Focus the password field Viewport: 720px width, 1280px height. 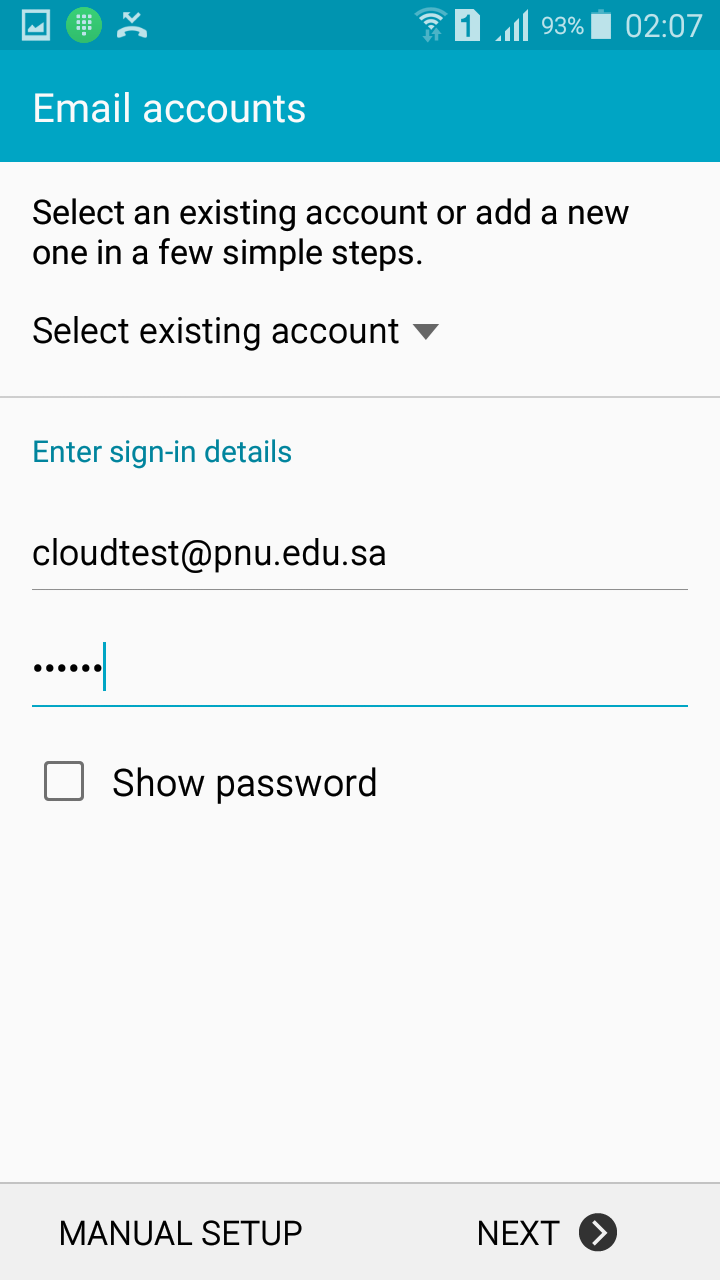click(360, 668)
